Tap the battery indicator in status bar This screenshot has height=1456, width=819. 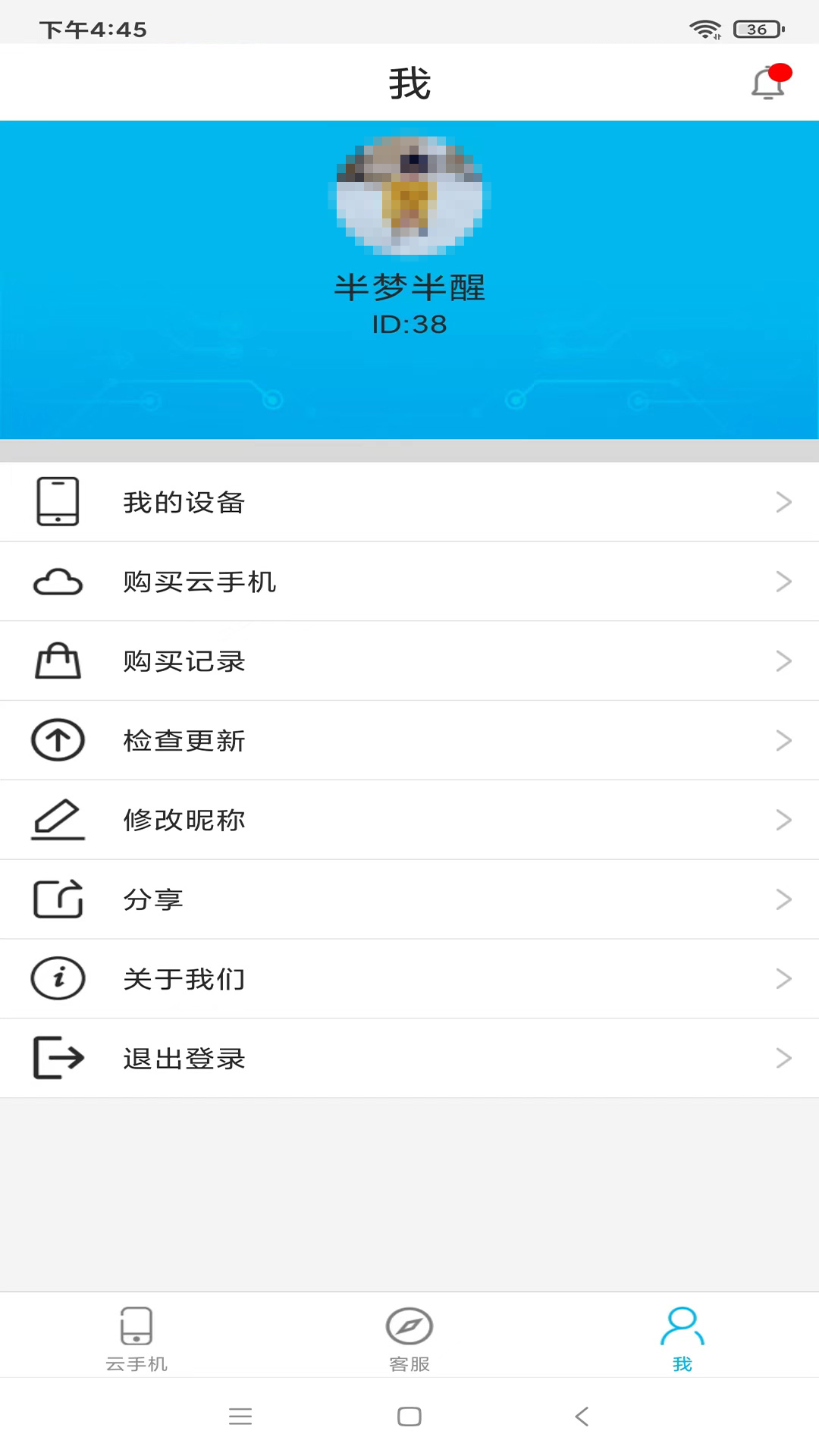tap(758, 29)
